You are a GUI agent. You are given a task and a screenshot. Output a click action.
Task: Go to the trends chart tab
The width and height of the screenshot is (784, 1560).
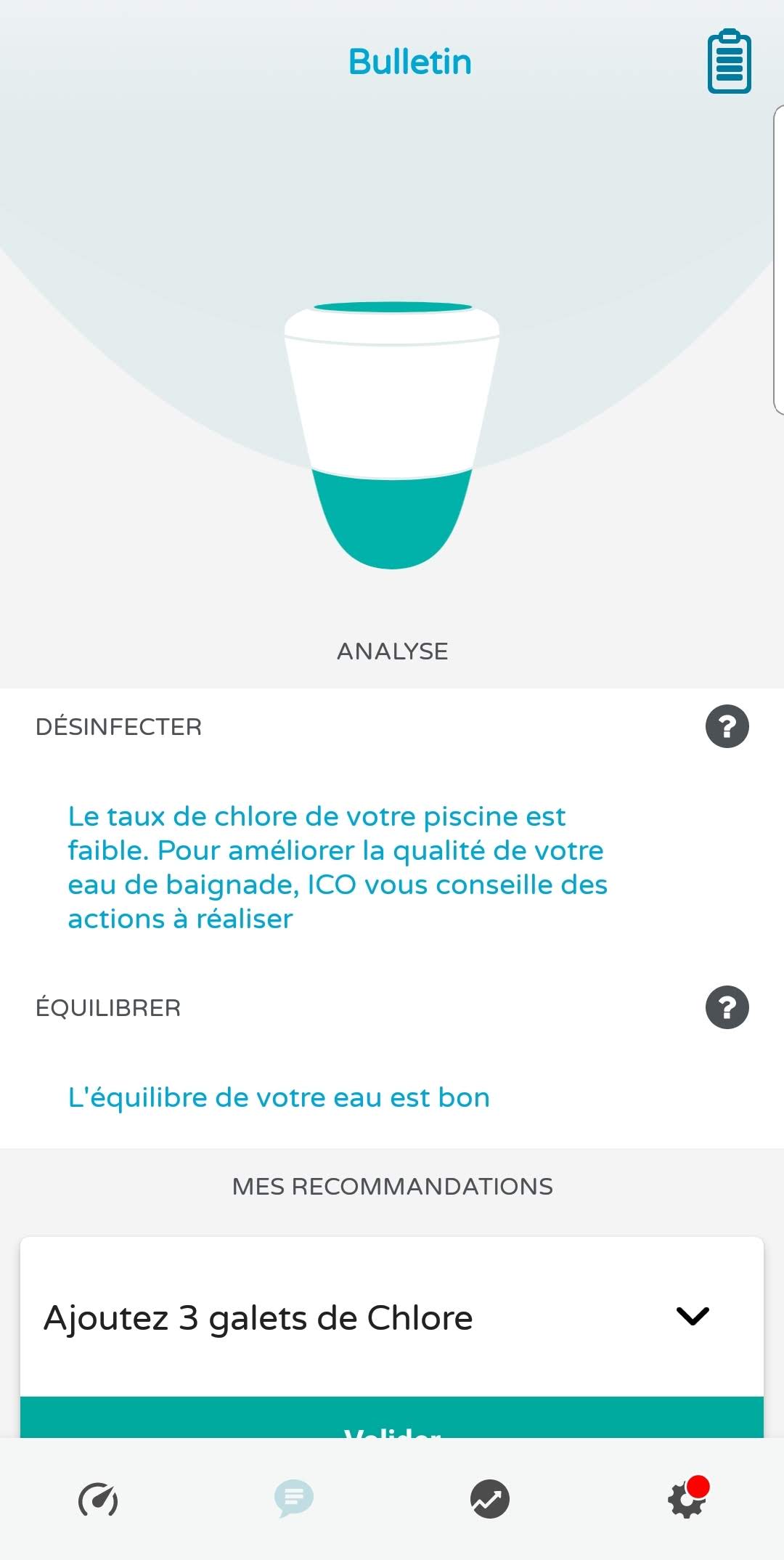pos(490,1500)
